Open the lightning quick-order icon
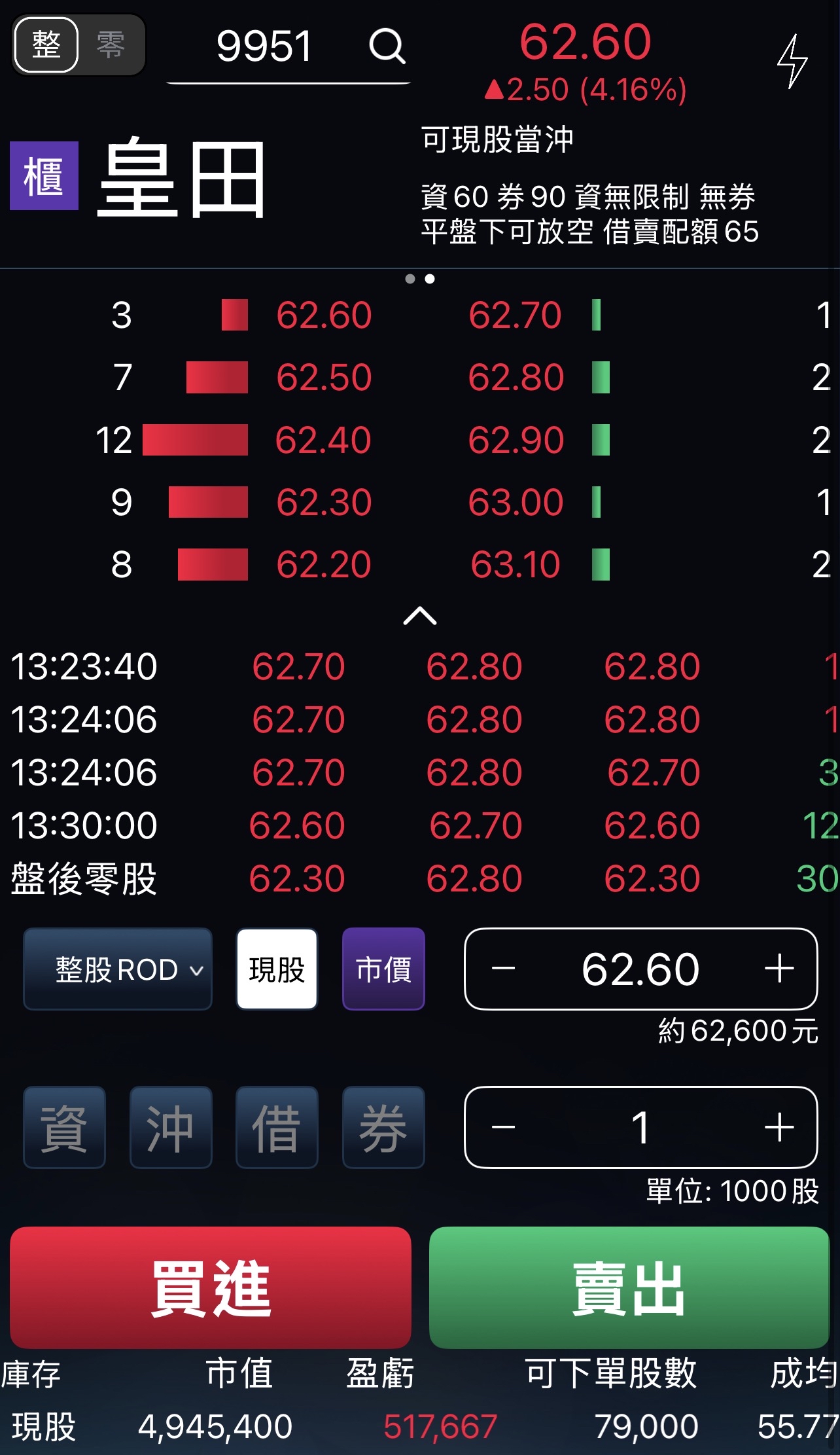 (792, 61)
